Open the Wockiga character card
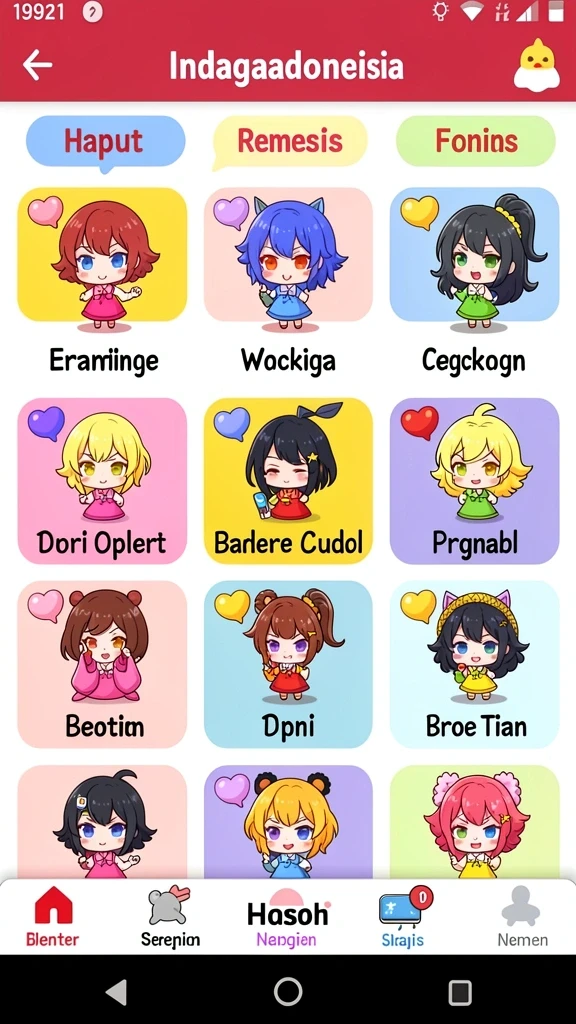The width and height of the screenshot is (576, 1024). tap(288, 281)
